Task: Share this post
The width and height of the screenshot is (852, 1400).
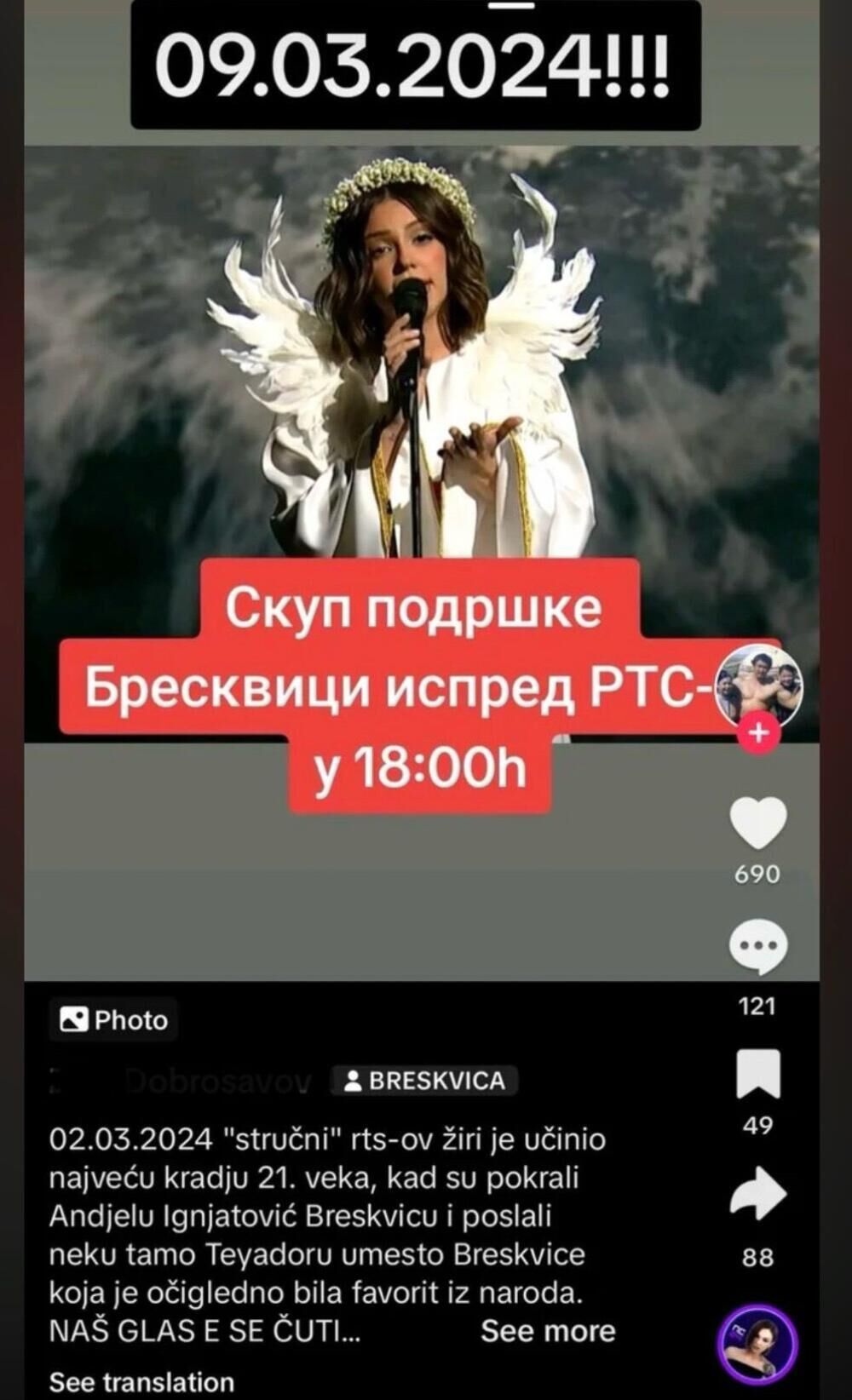Action: click(x=757, y=1194)
